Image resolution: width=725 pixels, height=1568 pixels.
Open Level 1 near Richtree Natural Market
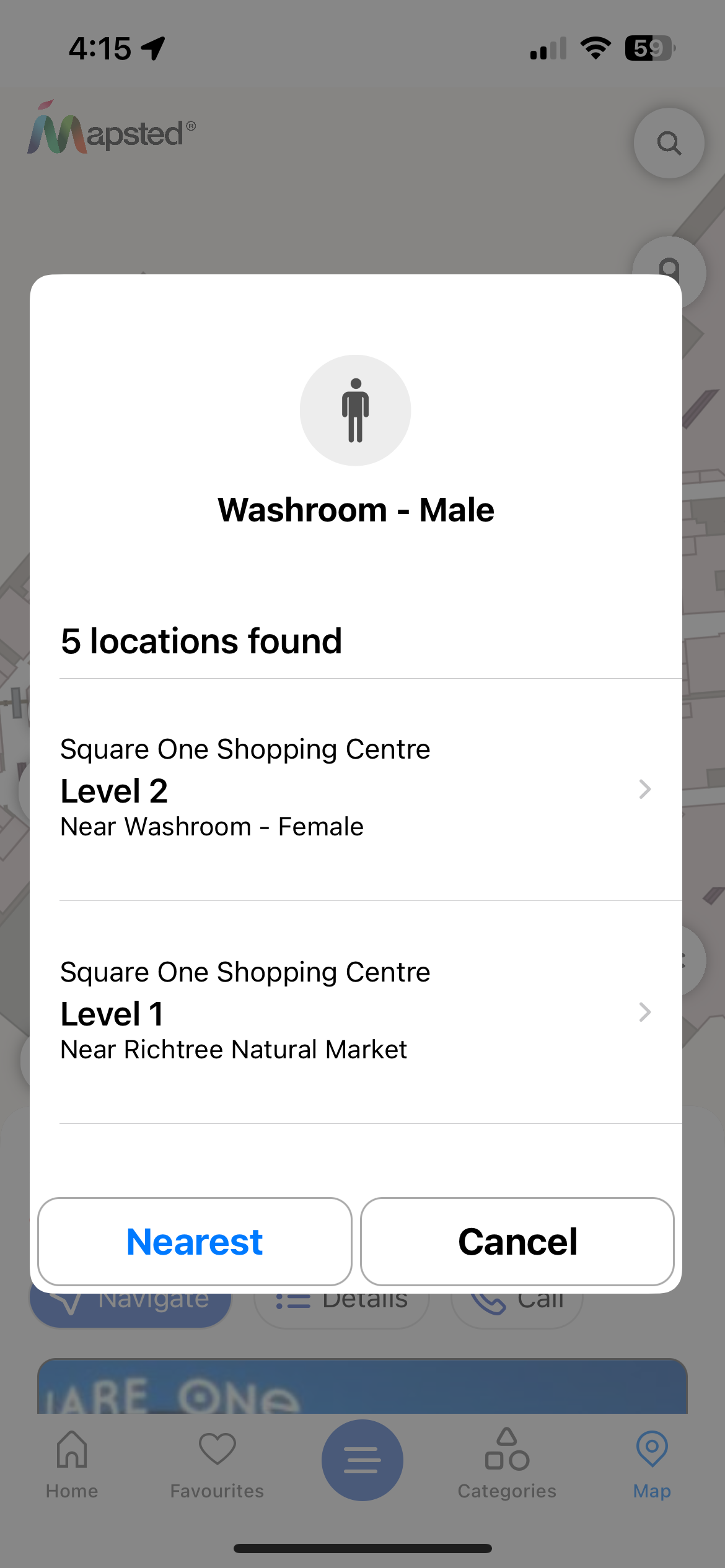pyautogui.click(x=354, y=1011)
